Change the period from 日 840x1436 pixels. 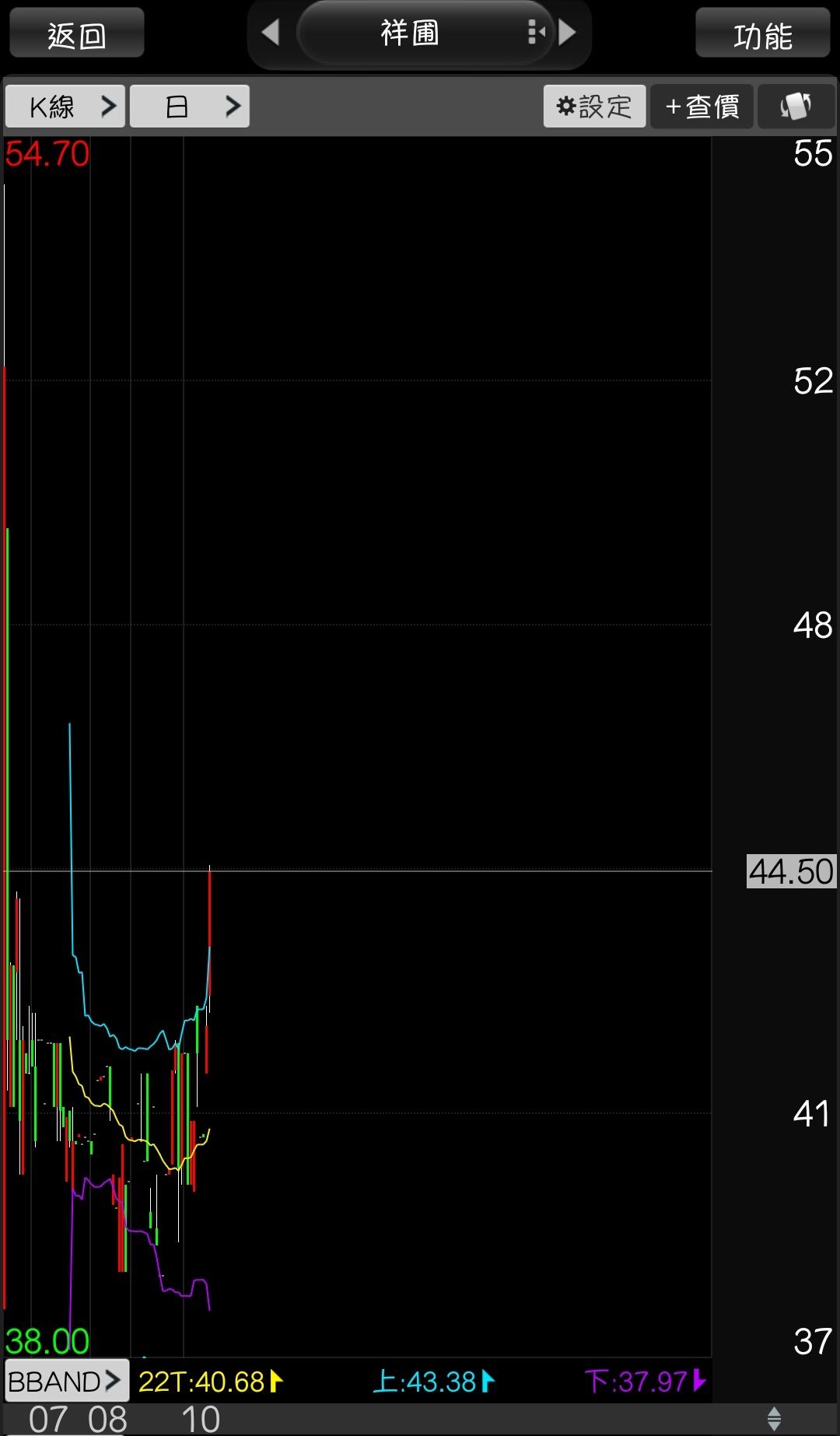pos(189,106)
